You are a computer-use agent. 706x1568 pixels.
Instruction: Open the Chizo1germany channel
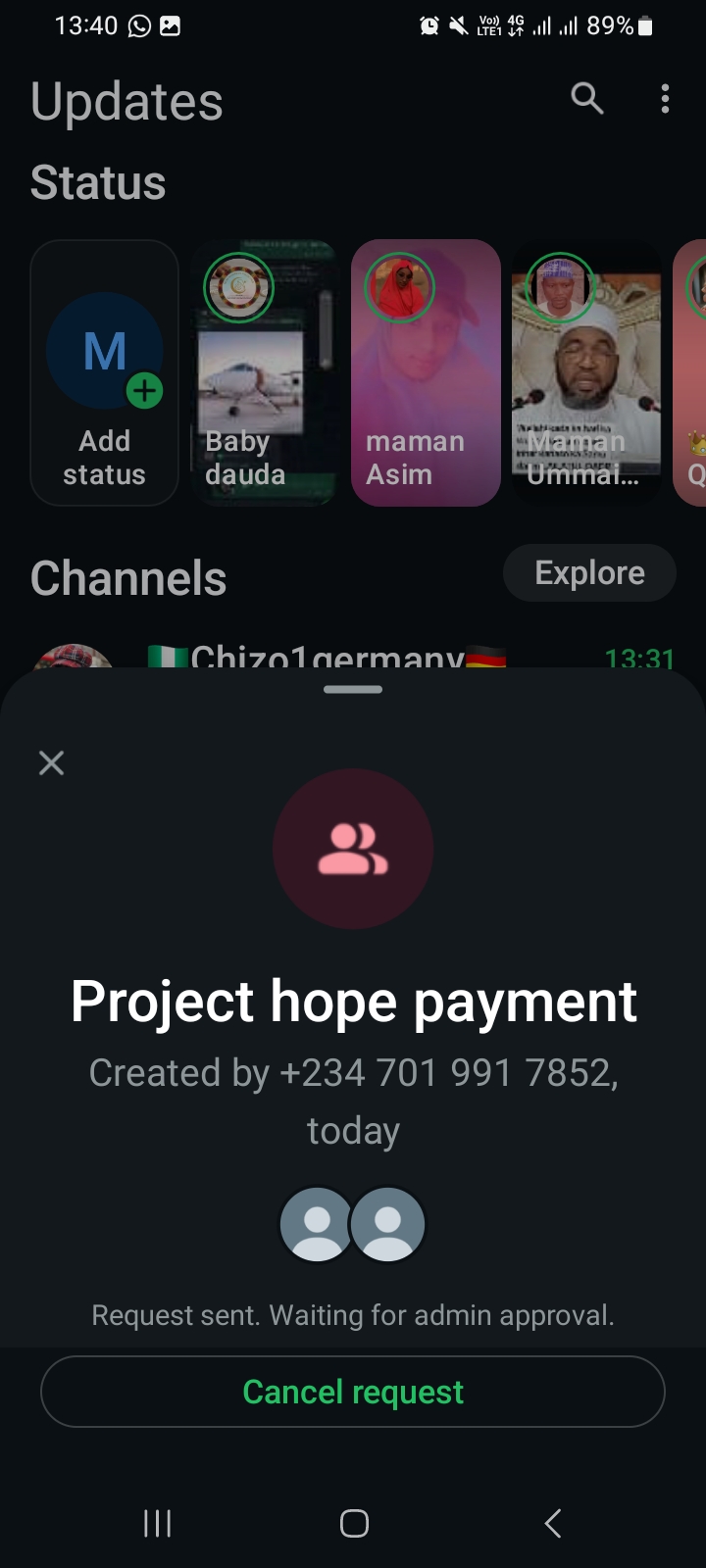tap(328, 655)
